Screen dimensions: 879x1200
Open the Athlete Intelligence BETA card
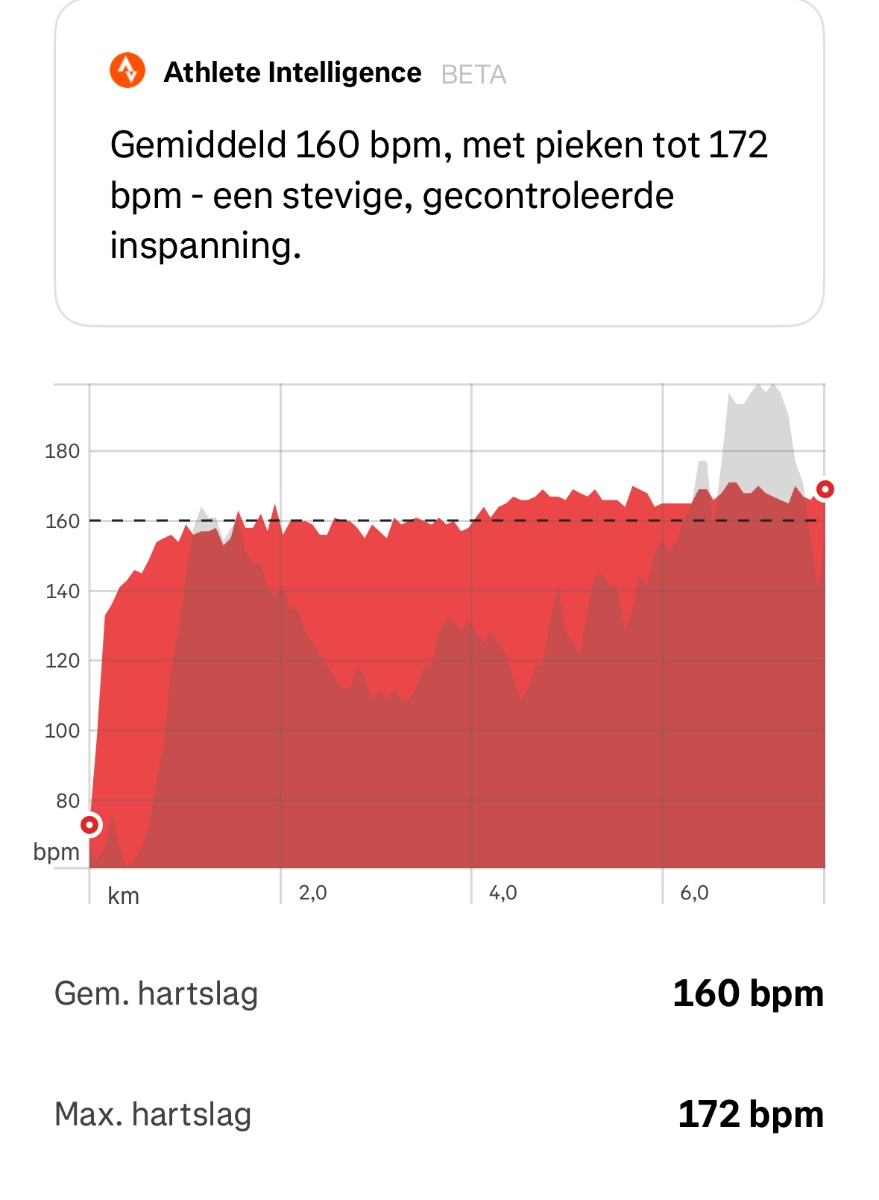[x=438, y=165]
